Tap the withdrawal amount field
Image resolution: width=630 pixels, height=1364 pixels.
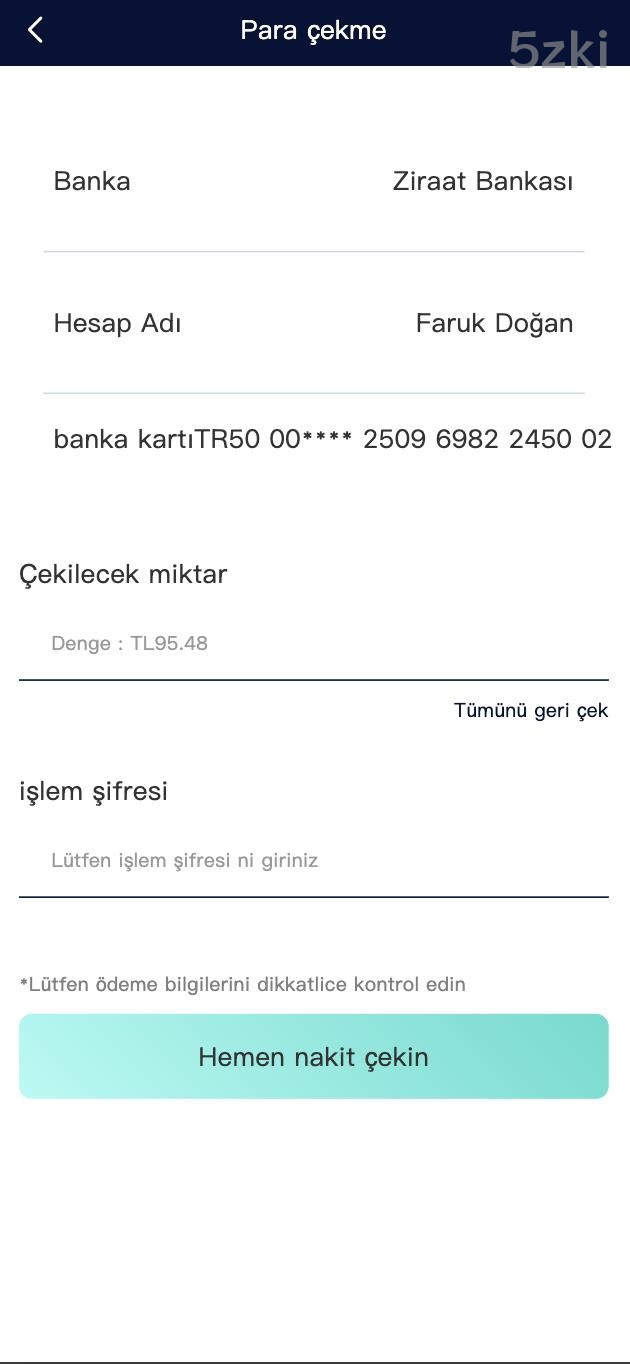(313, 644)
